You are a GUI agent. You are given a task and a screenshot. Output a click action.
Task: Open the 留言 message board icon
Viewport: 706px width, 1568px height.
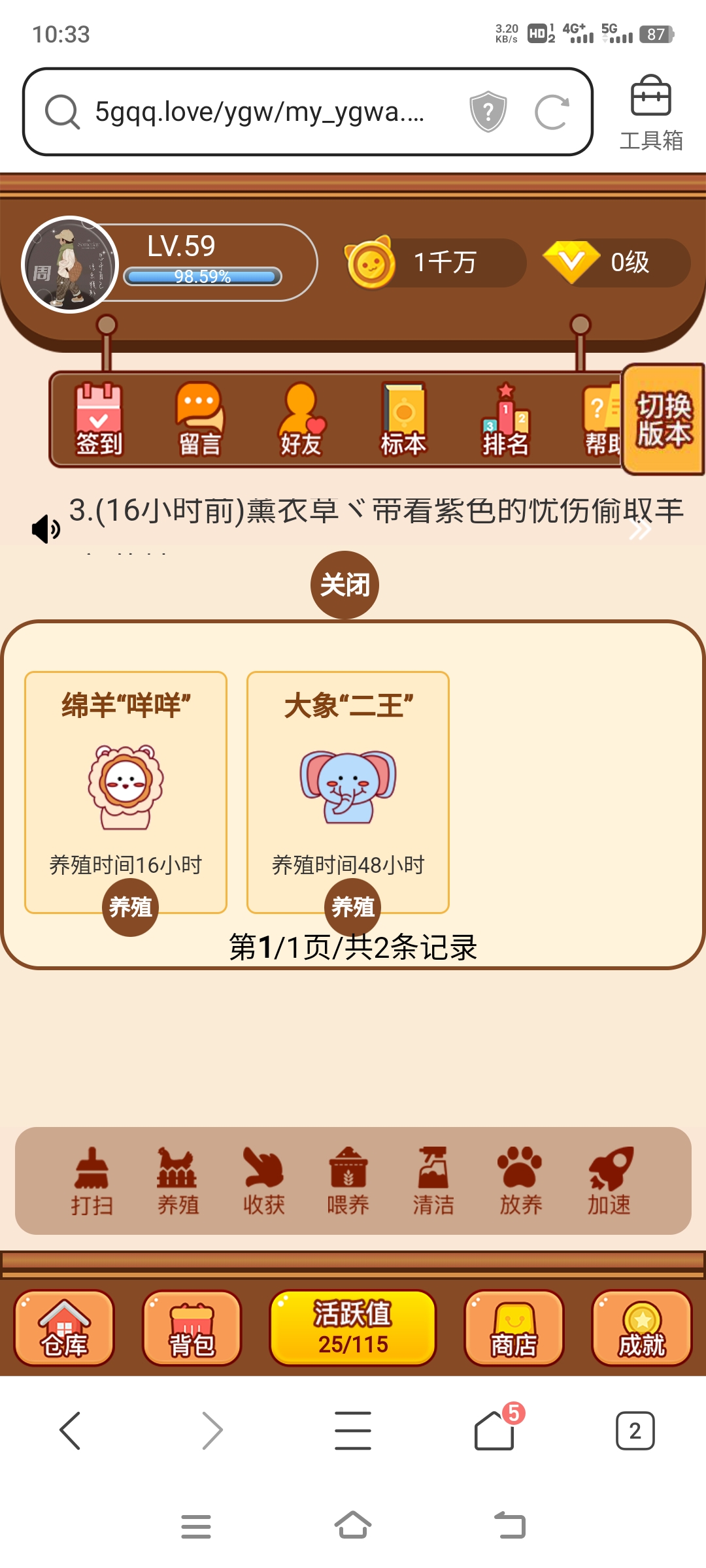(x=198, y=418)
